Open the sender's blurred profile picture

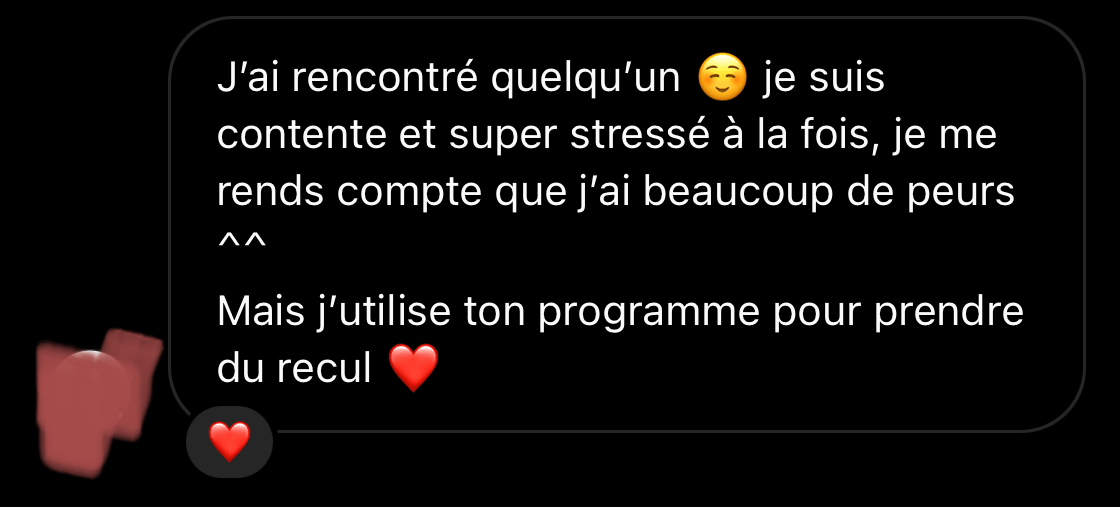[95, 402]
